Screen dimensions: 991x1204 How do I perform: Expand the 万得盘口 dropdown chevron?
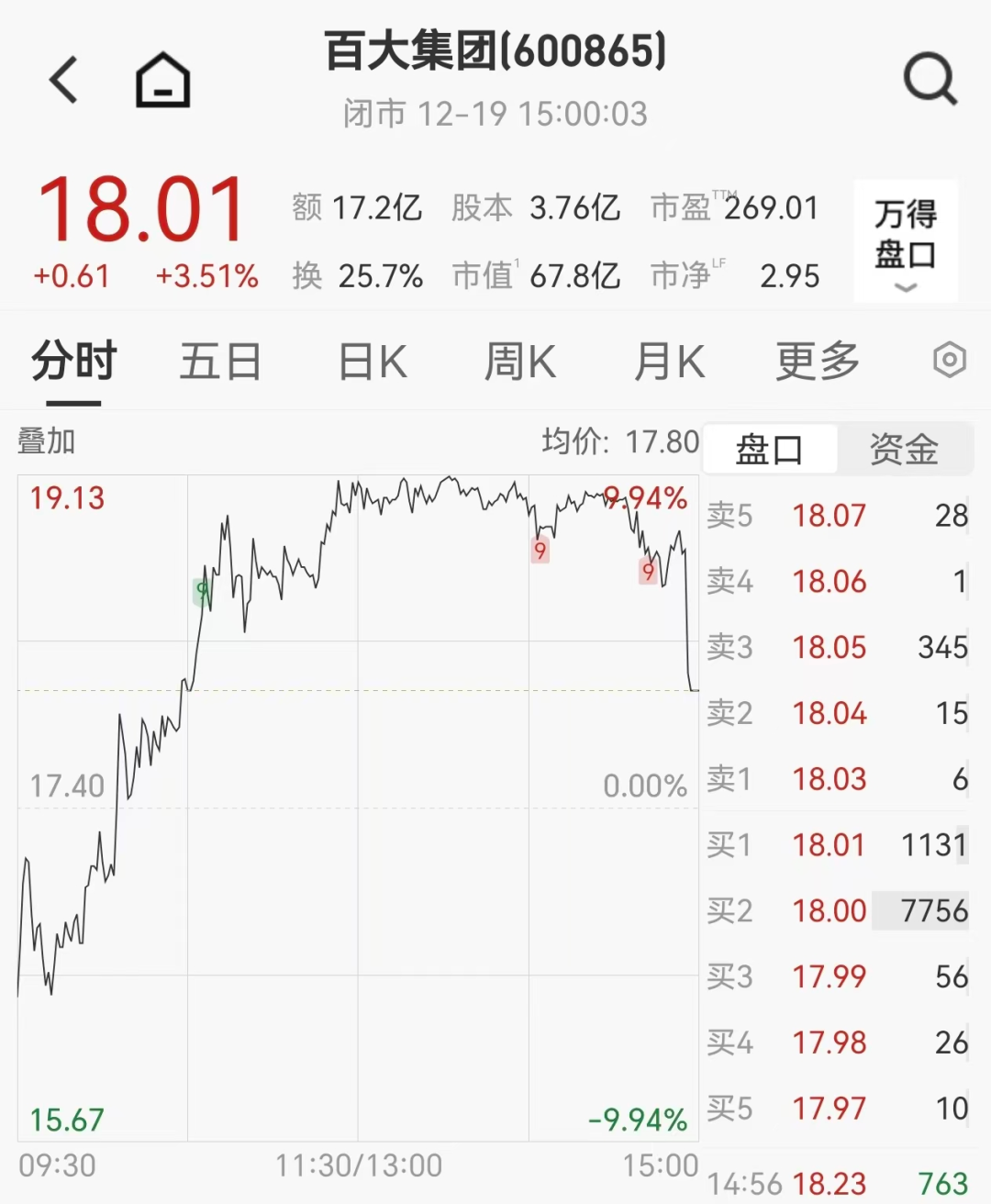click(907, 289)
